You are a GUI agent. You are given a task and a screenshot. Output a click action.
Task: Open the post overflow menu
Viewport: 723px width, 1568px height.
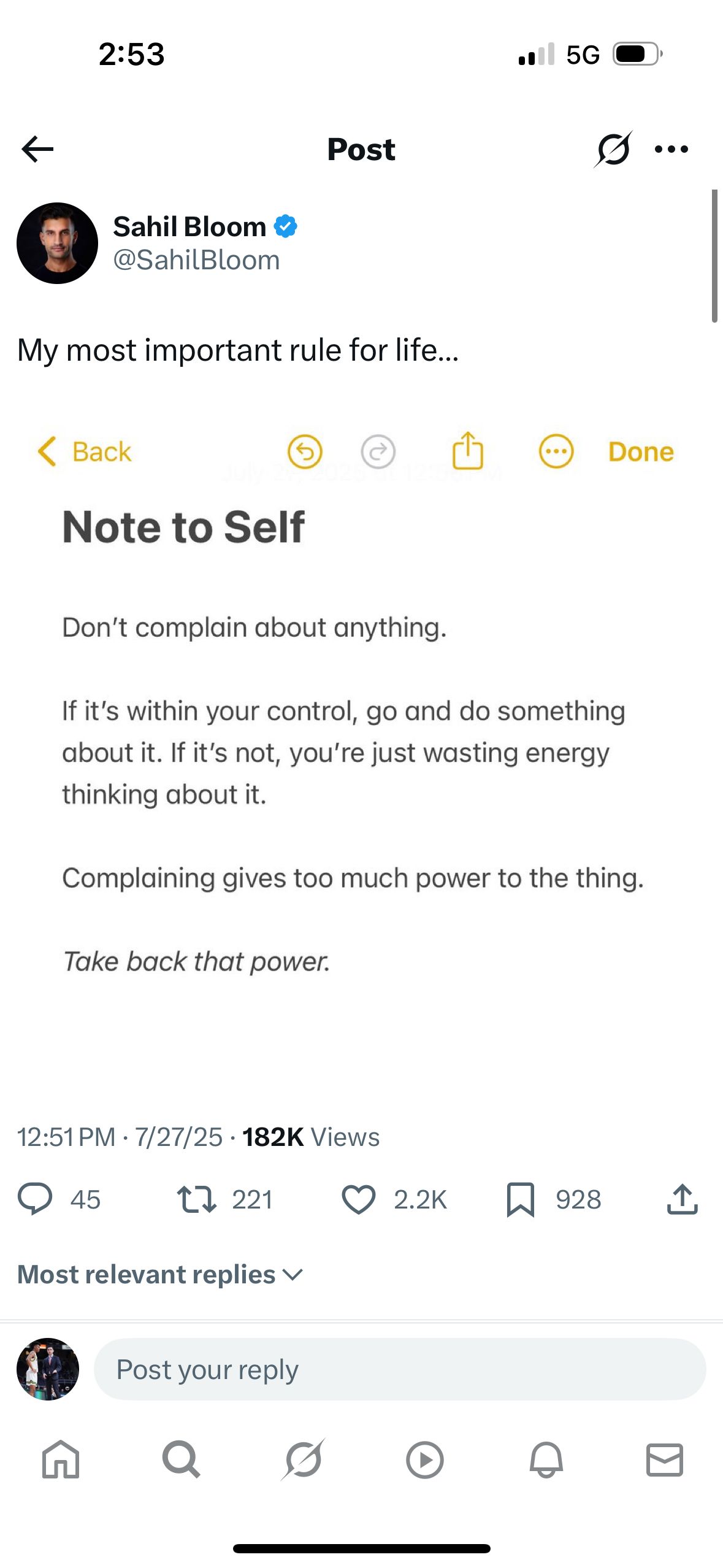671,149
